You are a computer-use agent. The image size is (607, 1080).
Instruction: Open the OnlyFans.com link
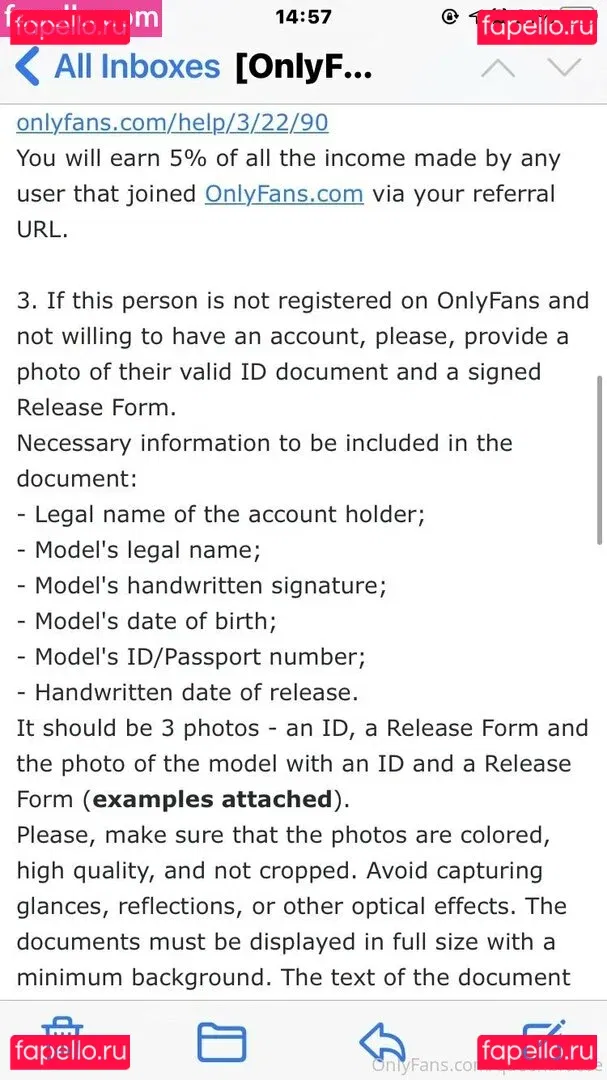pyautogui.click(x=284, y=193)
